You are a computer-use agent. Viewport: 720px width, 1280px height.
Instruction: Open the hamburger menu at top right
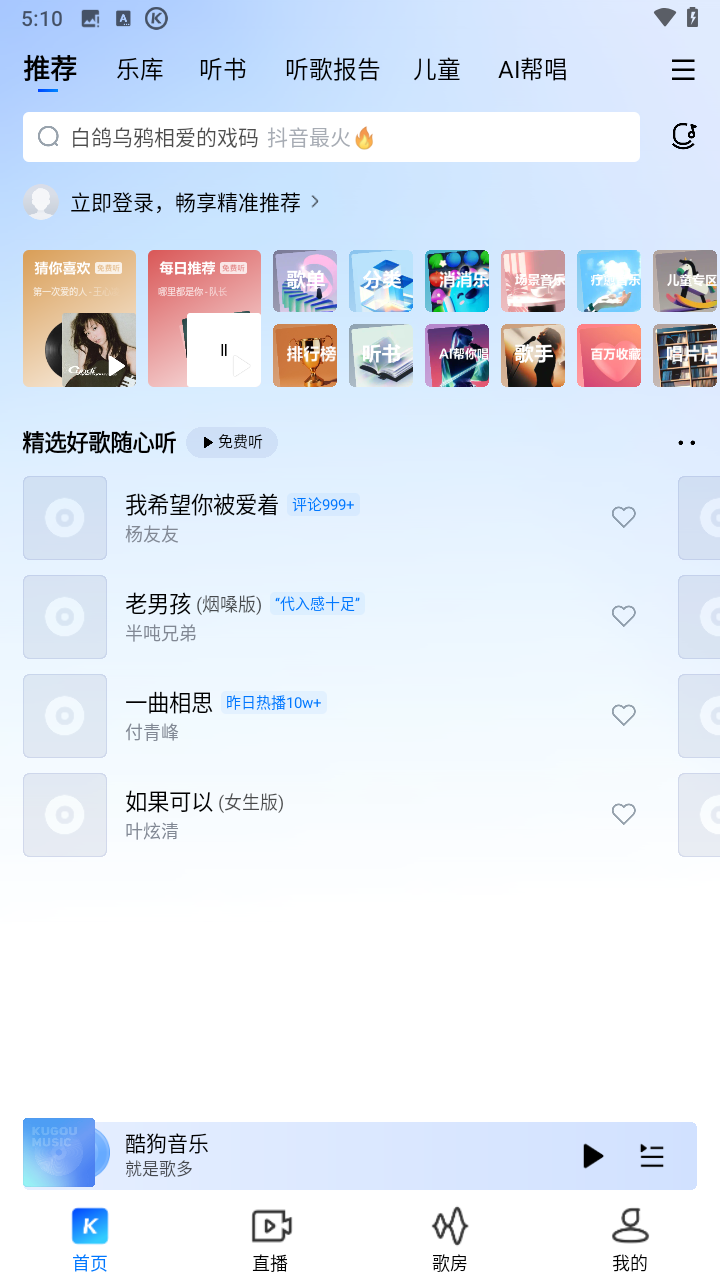(683, 70)
